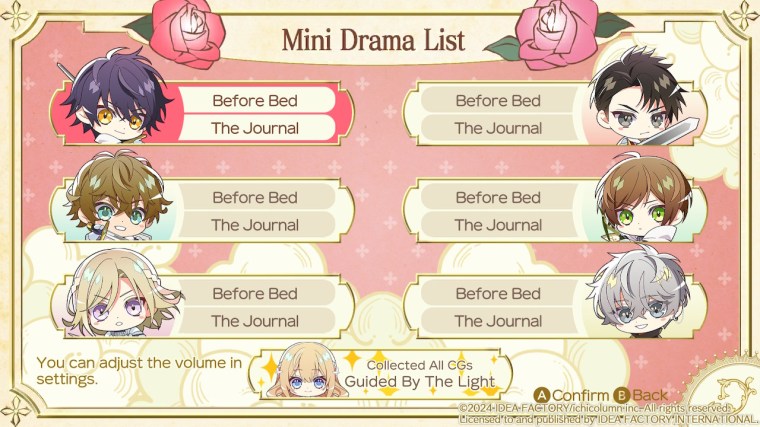Select the silver-haired character's Before Bed drama

[498, 294]
